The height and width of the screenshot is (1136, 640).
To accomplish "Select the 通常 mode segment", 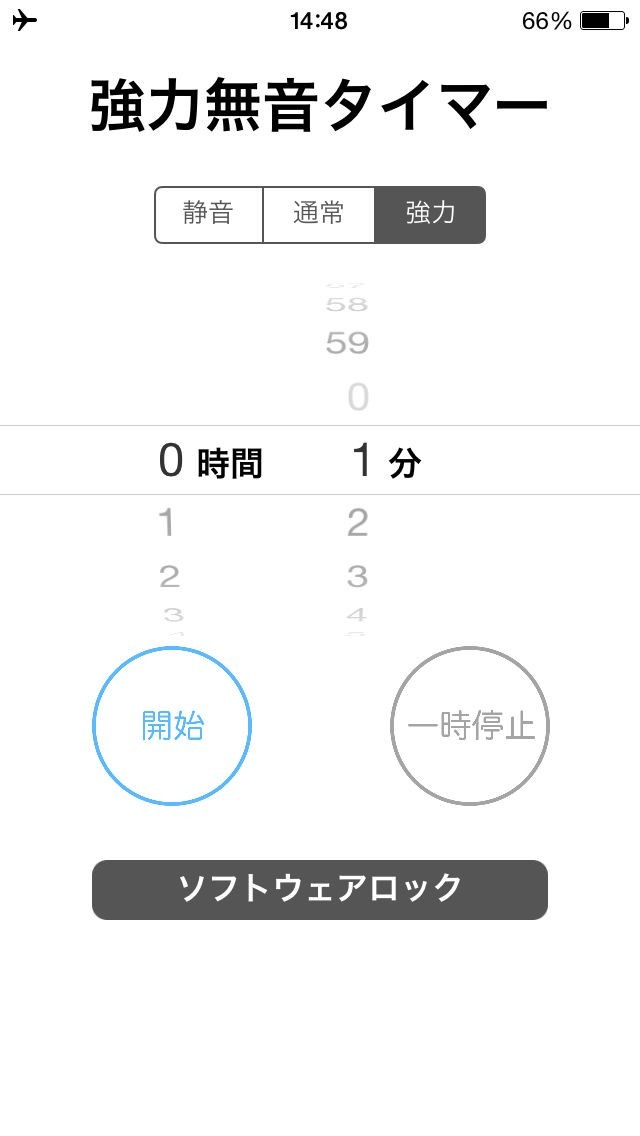I will coord(318,214).
